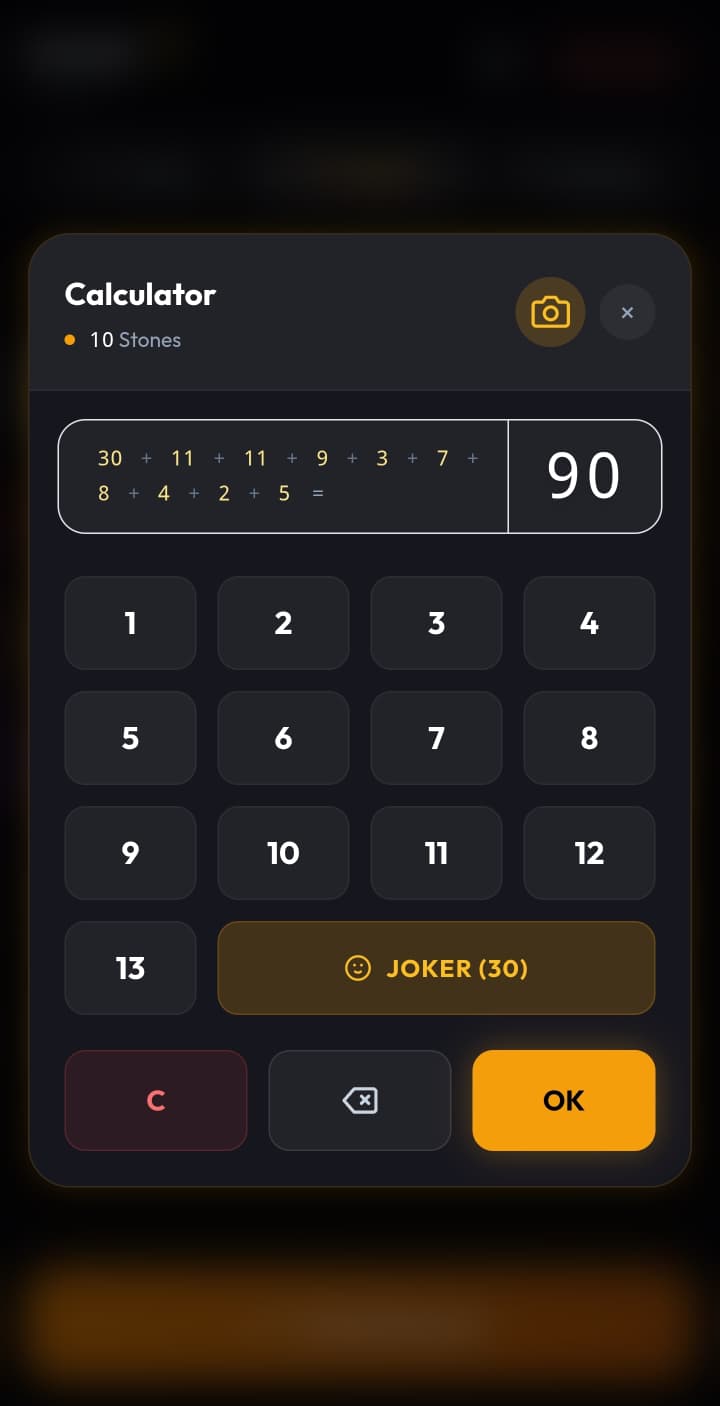
Task: Add a 7 stone
Action: coord(436,738)
